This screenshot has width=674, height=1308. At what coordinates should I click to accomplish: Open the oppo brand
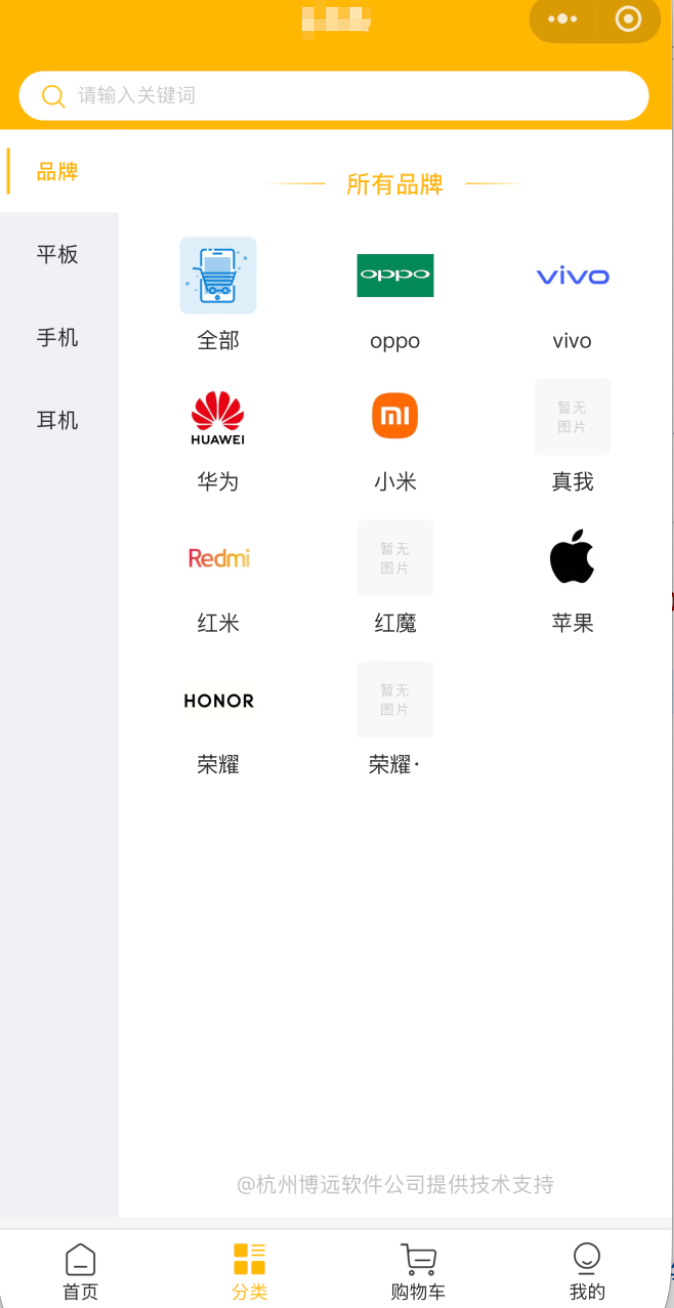pyautogui.click(x=395, y=294)
